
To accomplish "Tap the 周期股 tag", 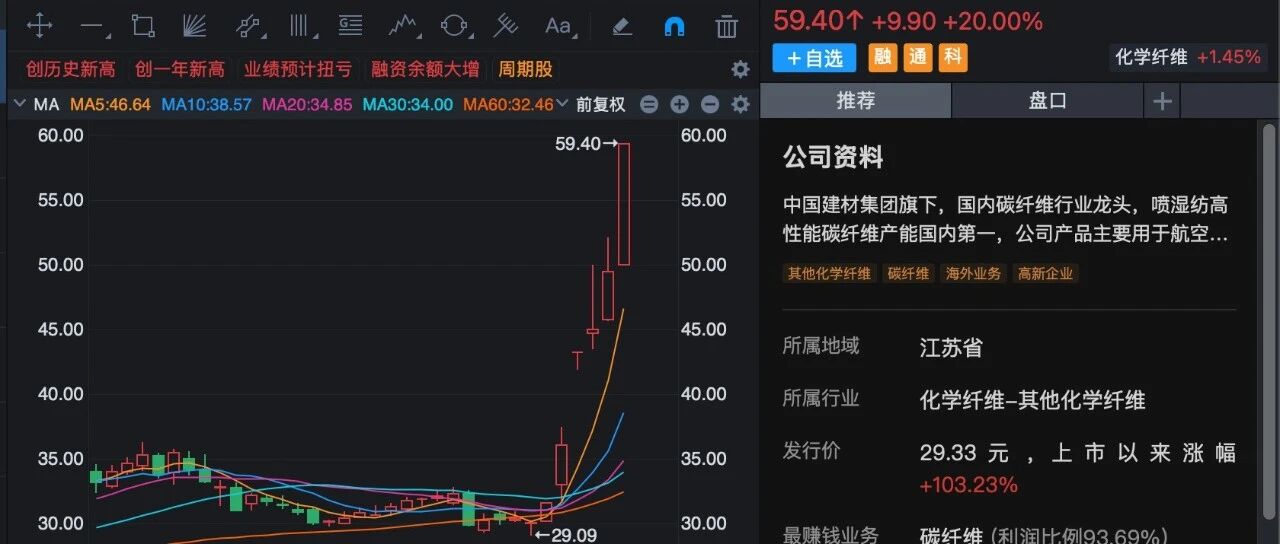I will tap(526, 69).
